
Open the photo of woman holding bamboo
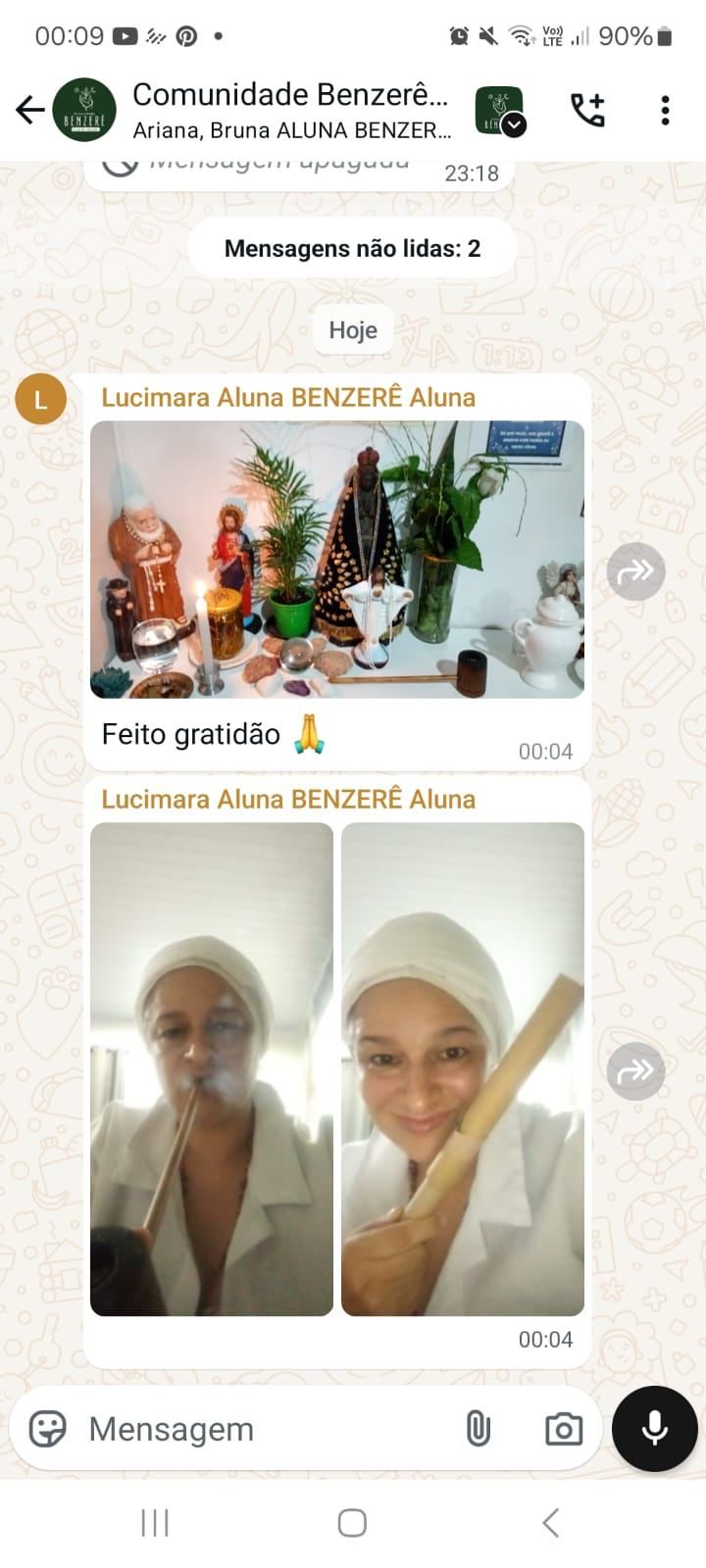coord(463,1068)
